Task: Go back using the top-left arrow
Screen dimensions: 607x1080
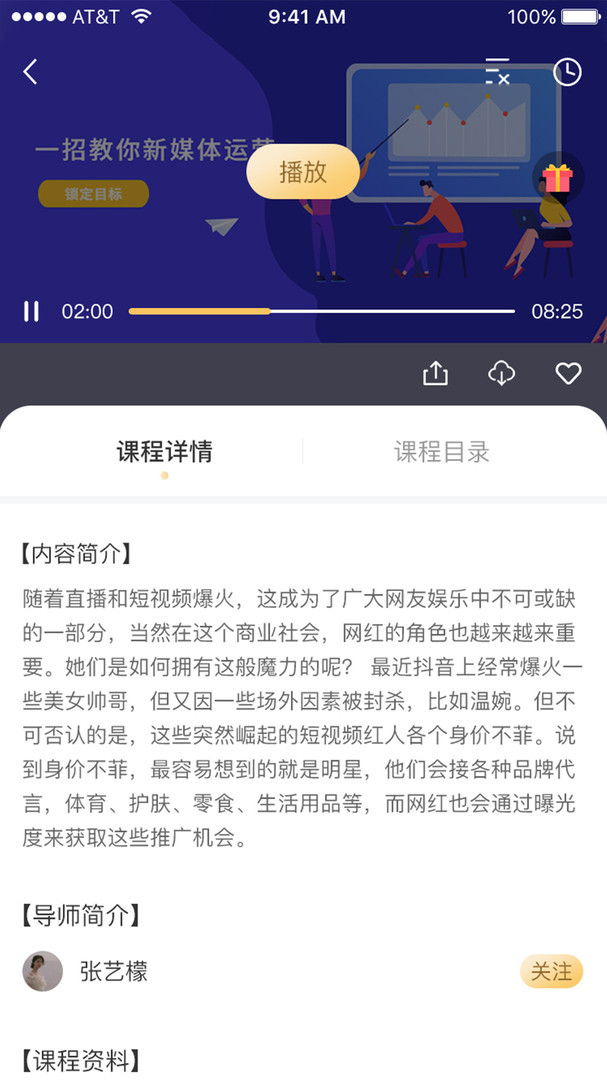Action: 30,72
